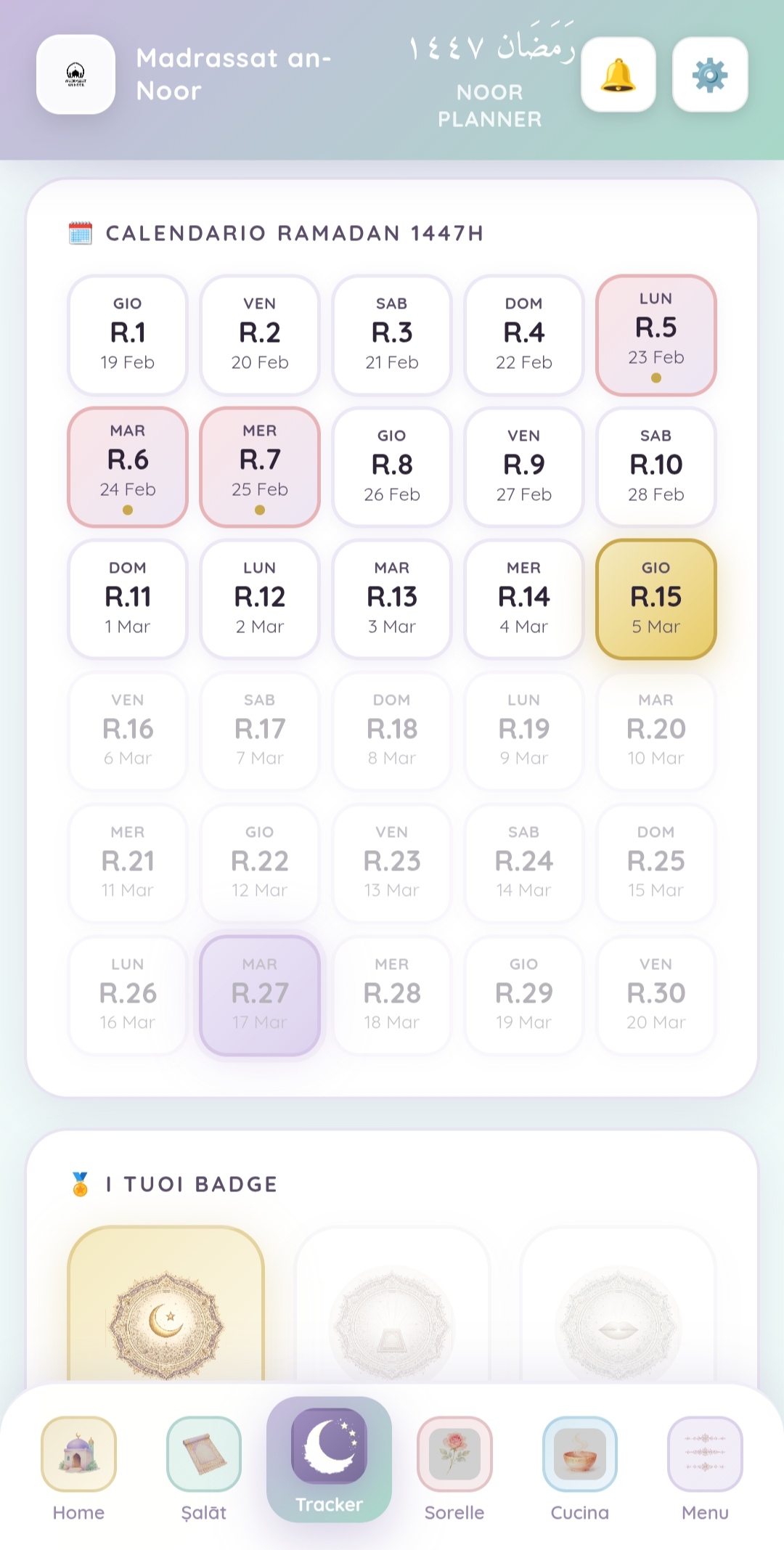Choose day R.8 on 26 Feb
The height and width of the screenshot is (1550, 784).
[x=392, y=467]
